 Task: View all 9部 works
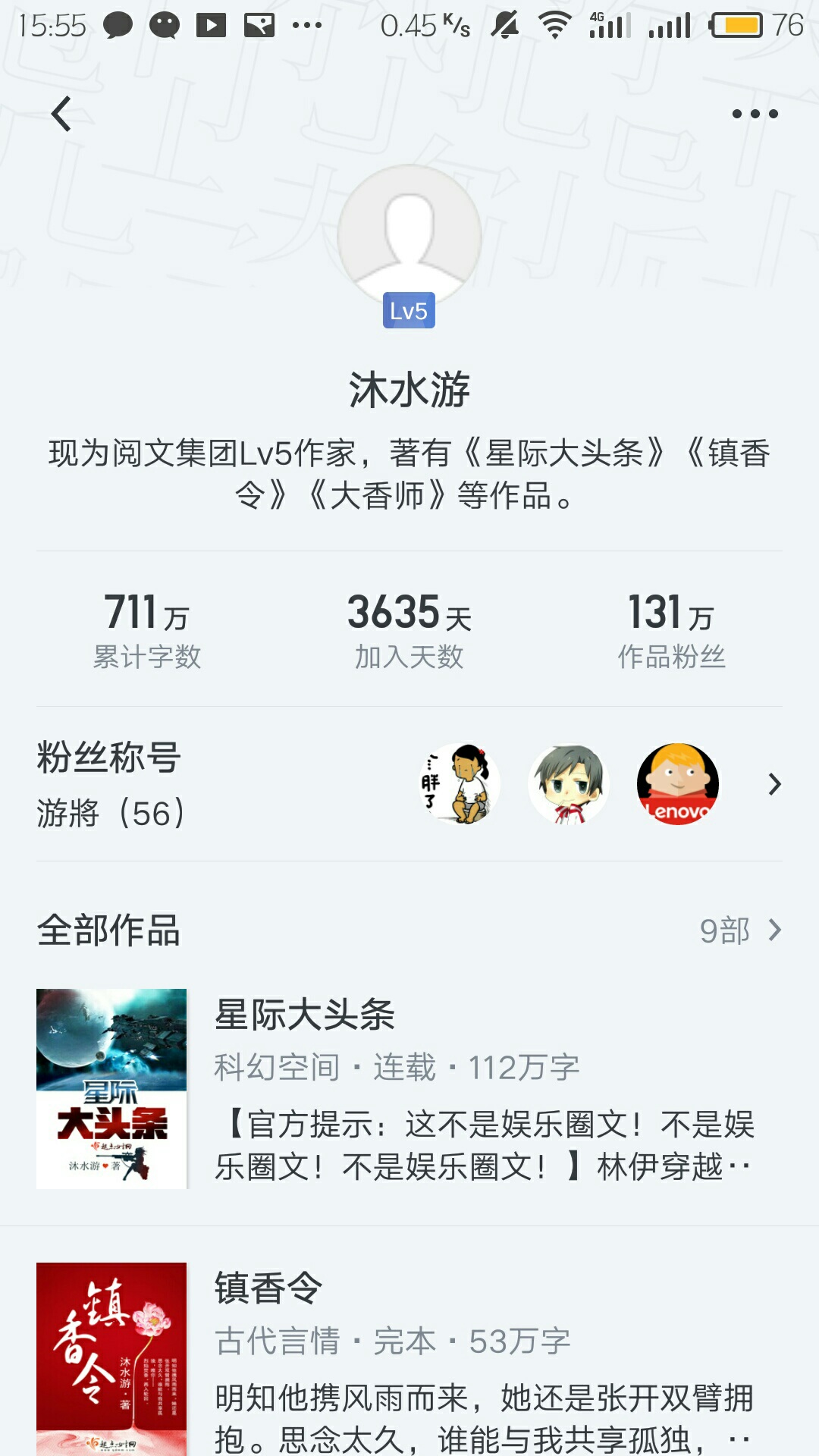[x=739, y=930]
